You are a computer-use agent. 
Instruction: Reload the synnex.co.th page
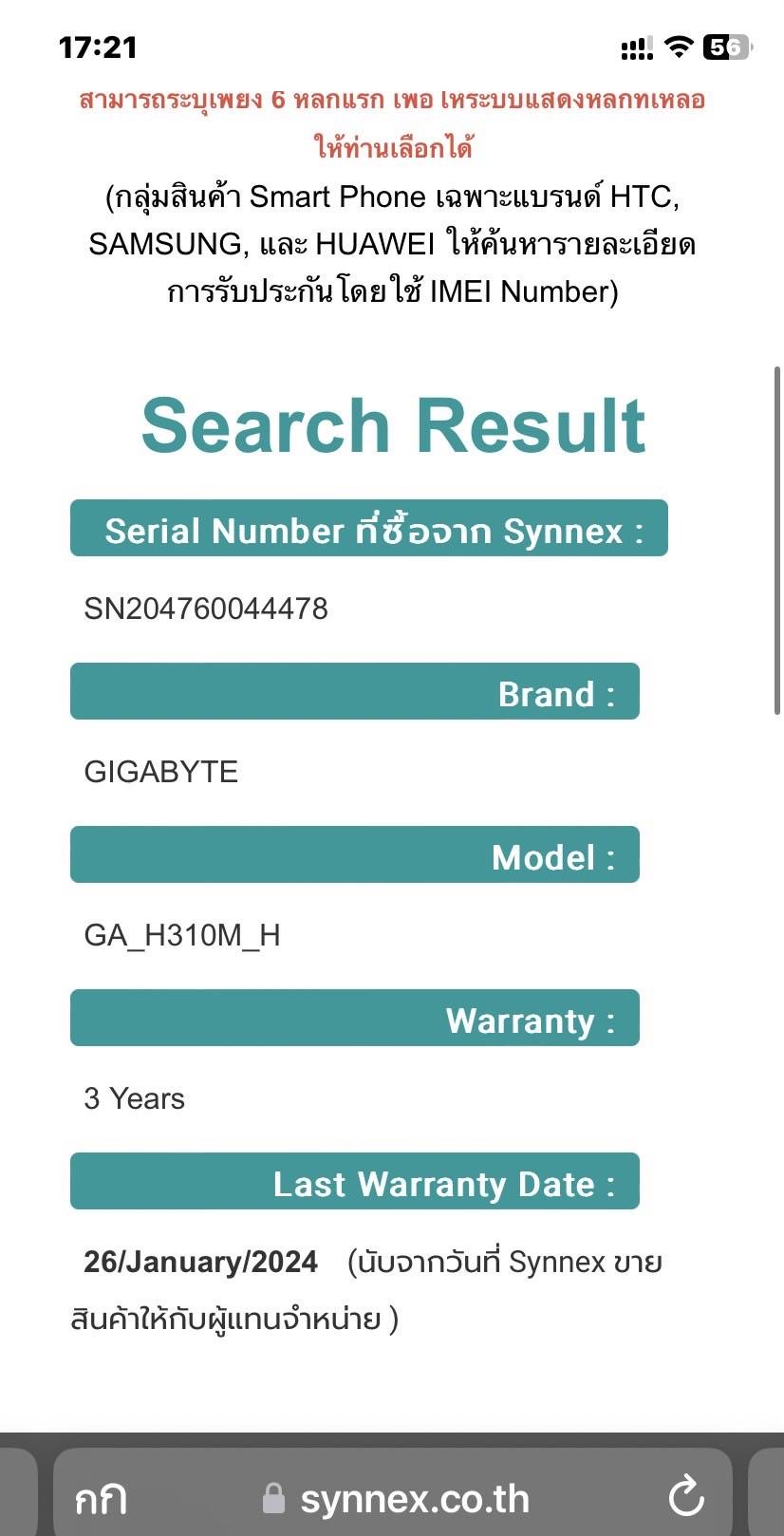(685, 1497)
